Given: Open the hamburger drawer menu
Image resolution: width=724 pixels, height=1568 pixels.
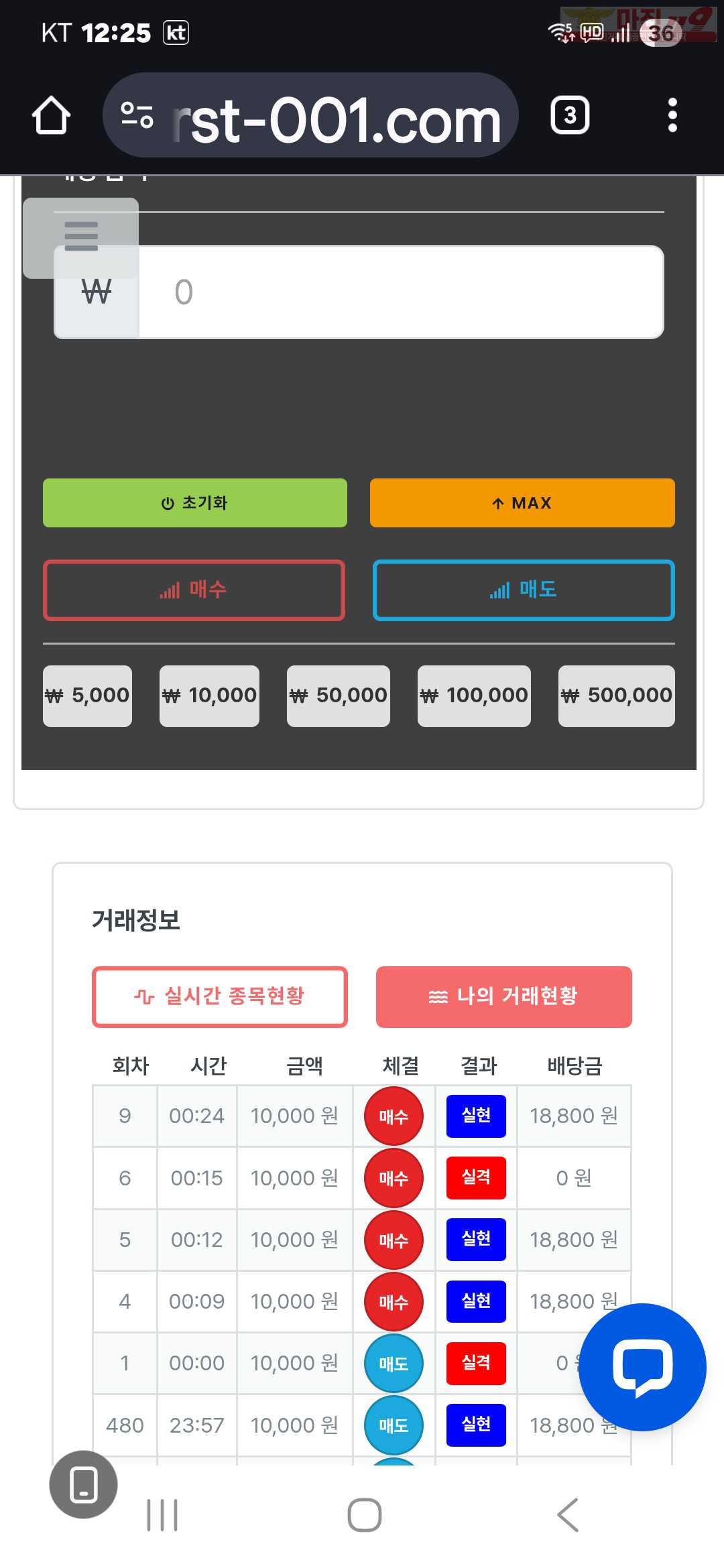Looking at the screenshot, I should pyautogui.click(x=81, y=237).
